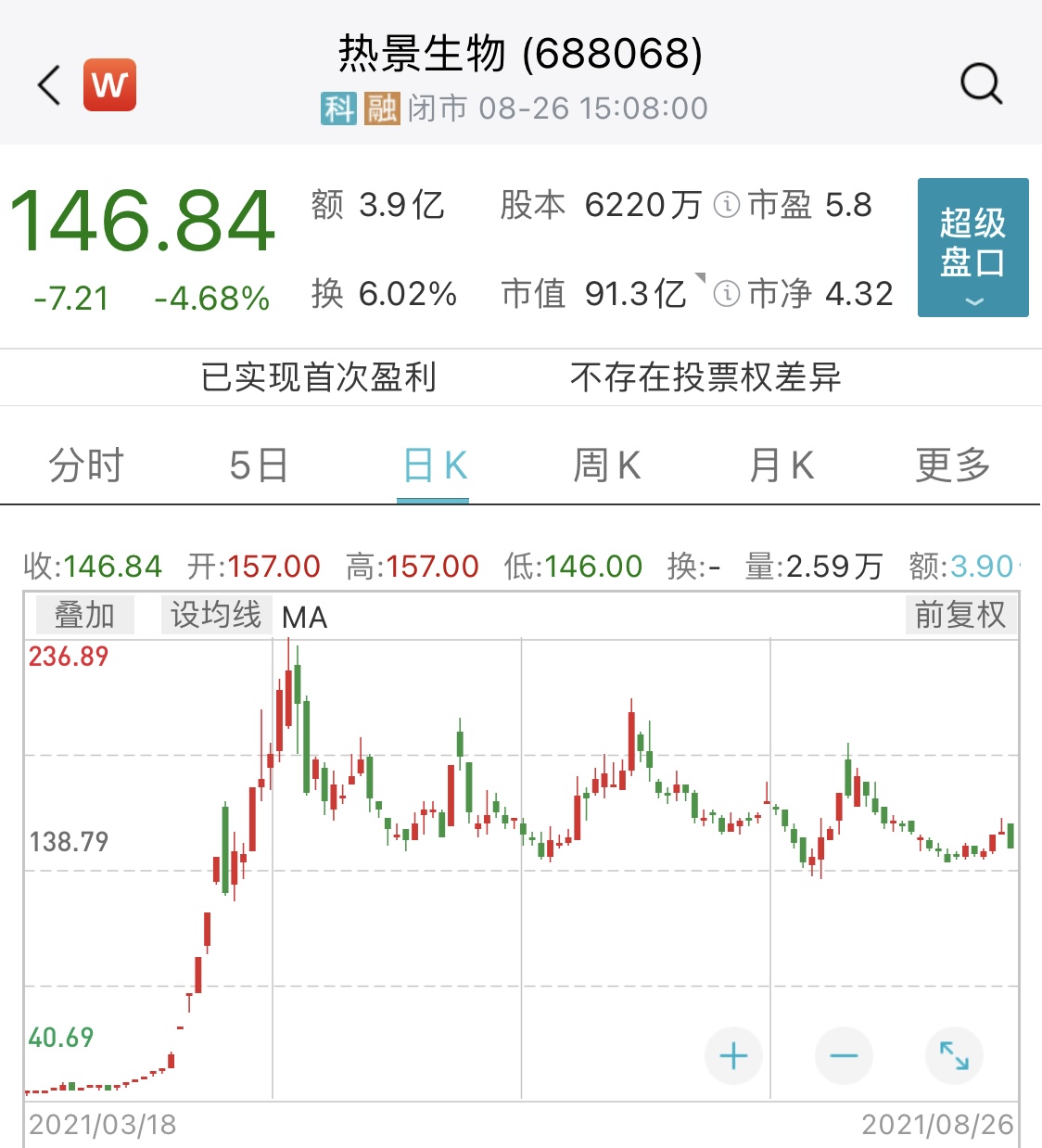Zoom out the chart with minus button
The width and height of the screenshot is (1042, 1148).
click(844, 1056)
